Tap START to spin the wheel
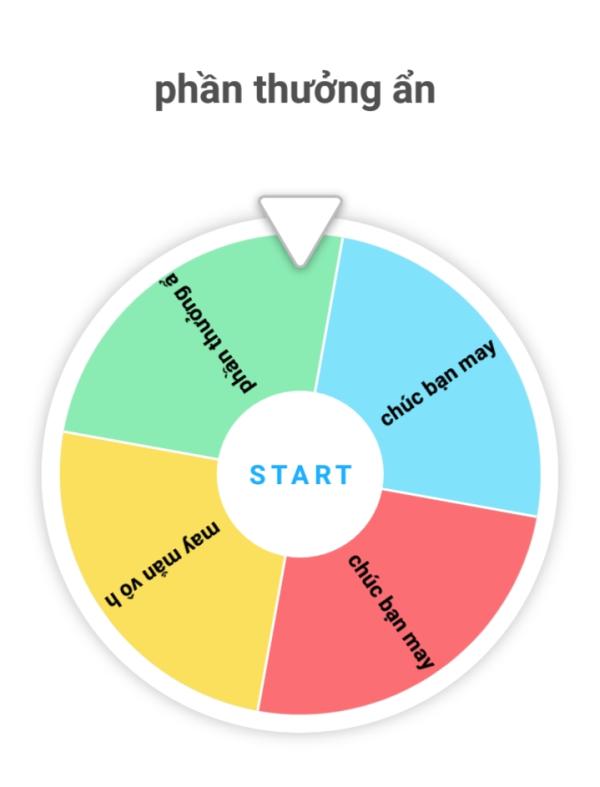The image size is (600, 787). (x=300, y=474)
